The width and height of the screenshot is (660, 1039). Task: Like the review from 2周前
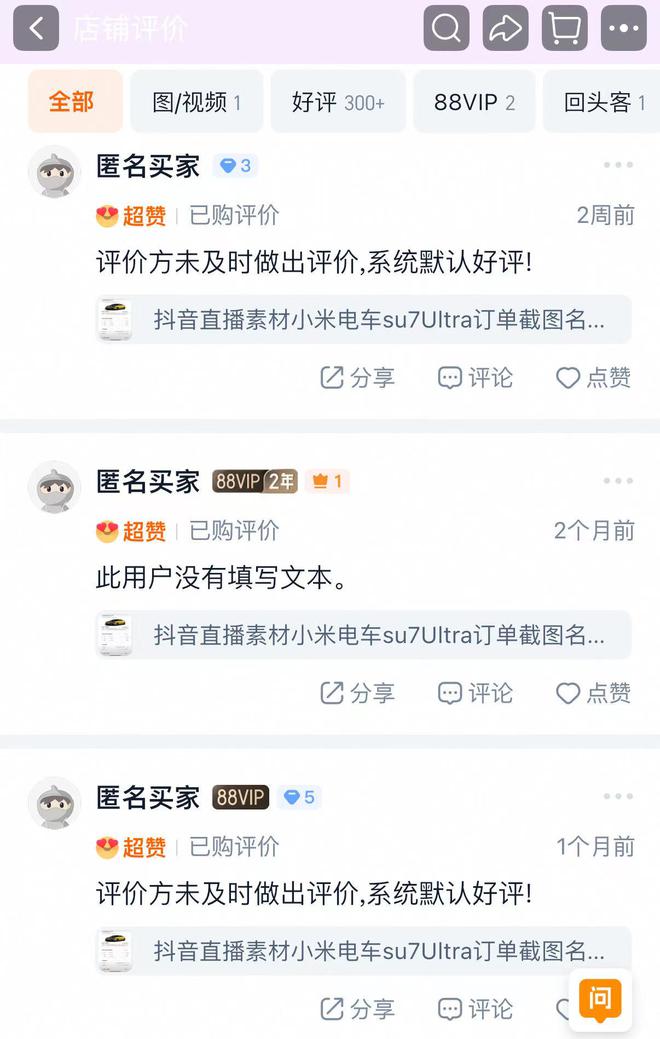[x=594, y=377]
